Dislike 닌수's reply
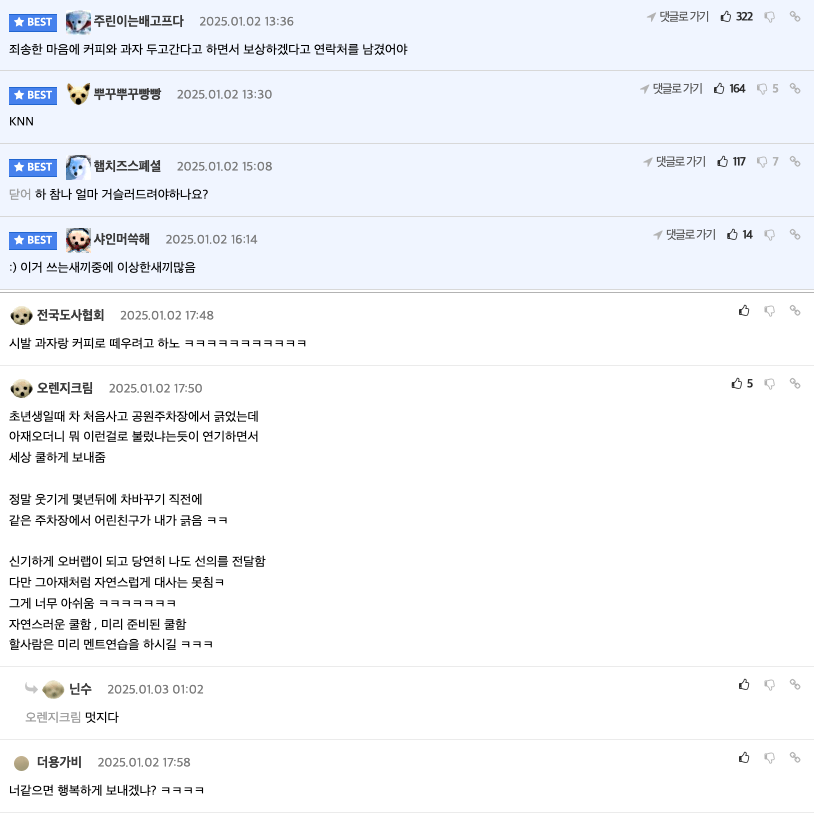 click(770, 685)
